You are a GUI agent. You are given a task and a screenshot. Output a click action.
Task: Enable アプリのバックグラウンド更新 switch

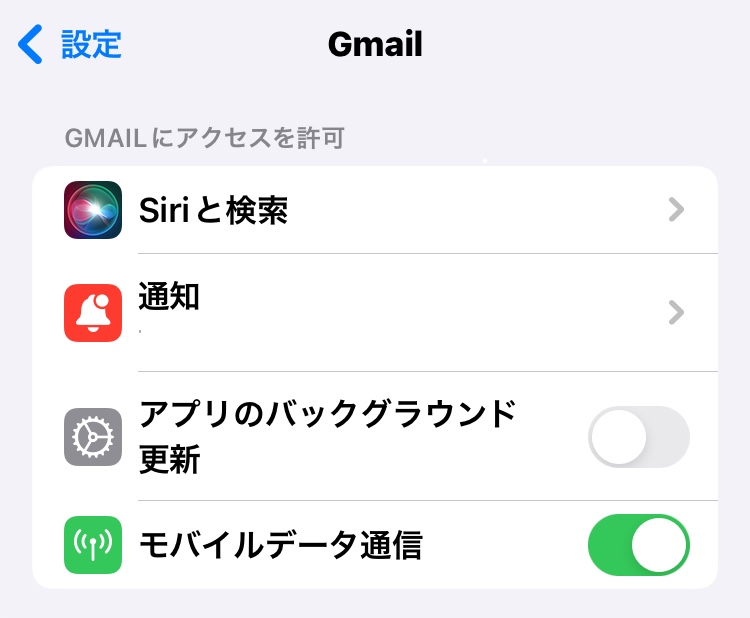(638, 437)
